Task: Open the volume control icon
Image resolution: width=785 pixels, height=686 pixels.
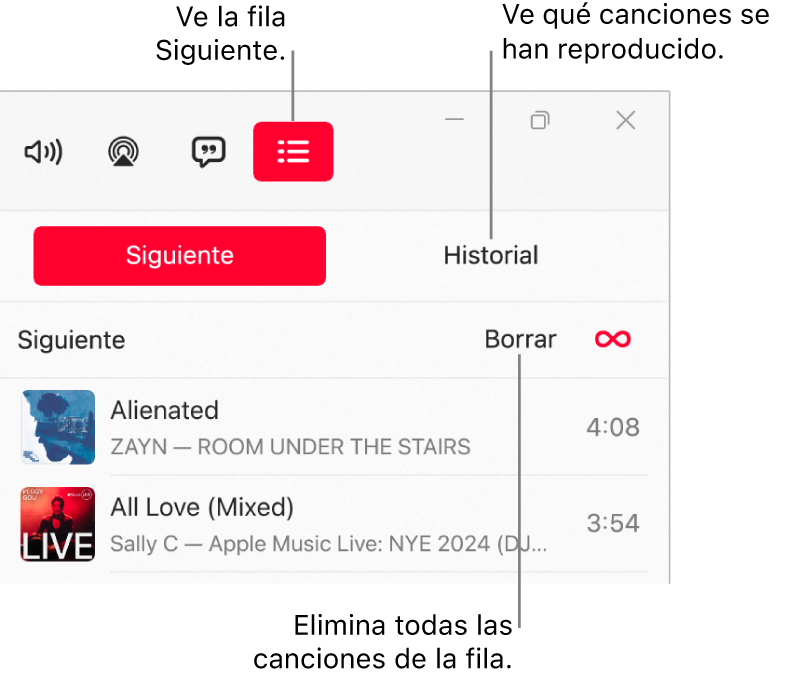Action: click(43, 152)
